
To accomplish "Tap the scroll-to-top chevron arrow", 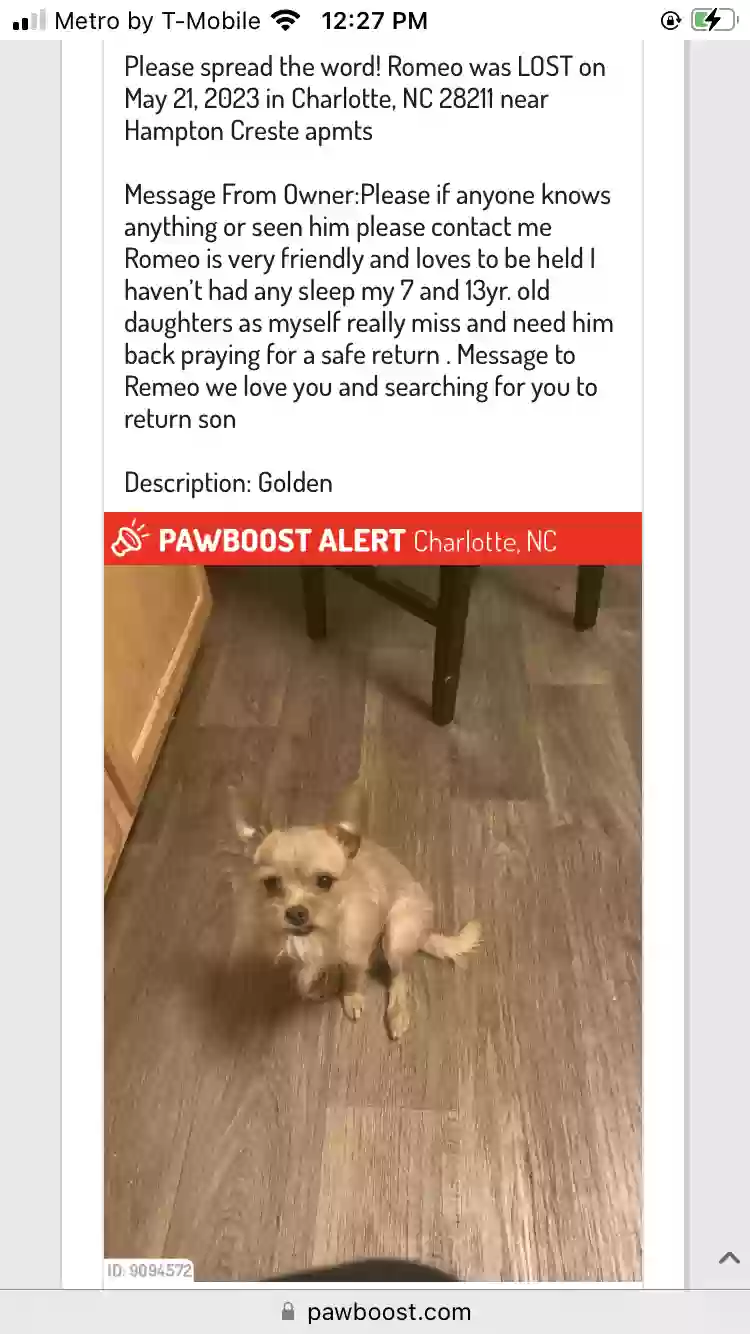I will click(729, 1258).
